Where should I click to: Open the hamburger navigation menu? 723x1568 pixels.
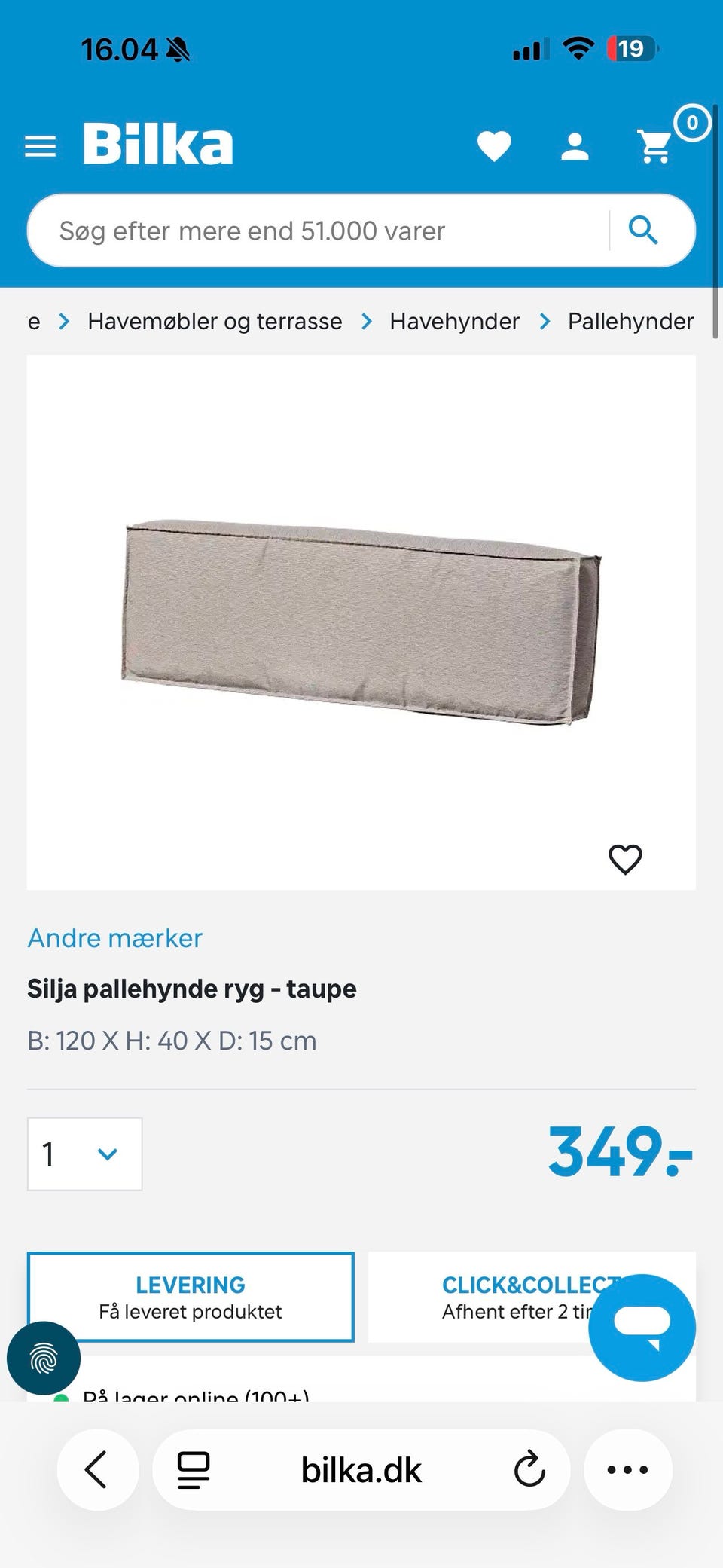41,145
